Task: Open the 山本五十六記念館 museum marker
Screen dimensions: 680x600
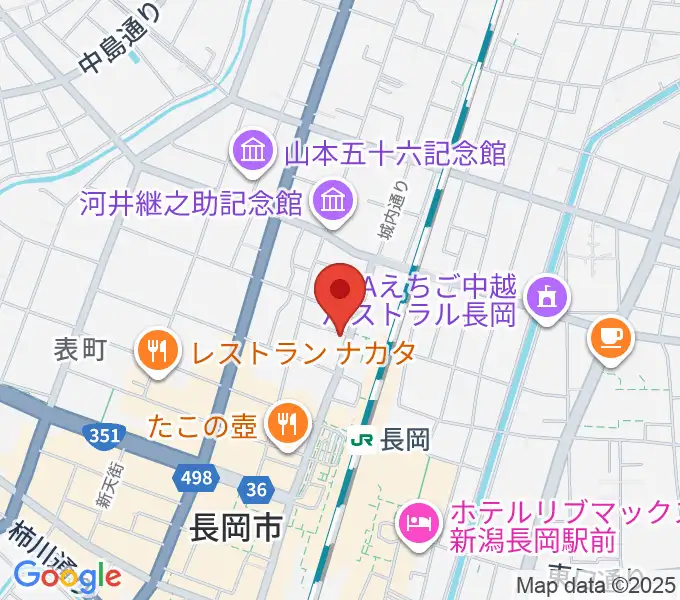Action: pyautogui.click(x=251, y=153)
